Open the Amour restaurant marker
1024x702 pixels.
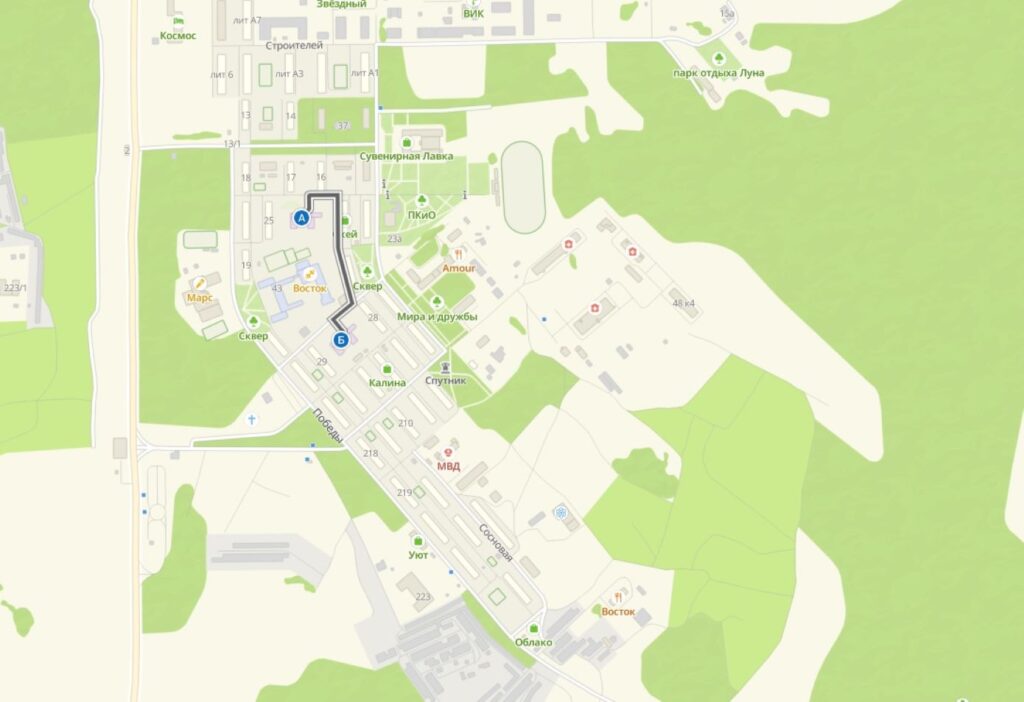[458, 255]
